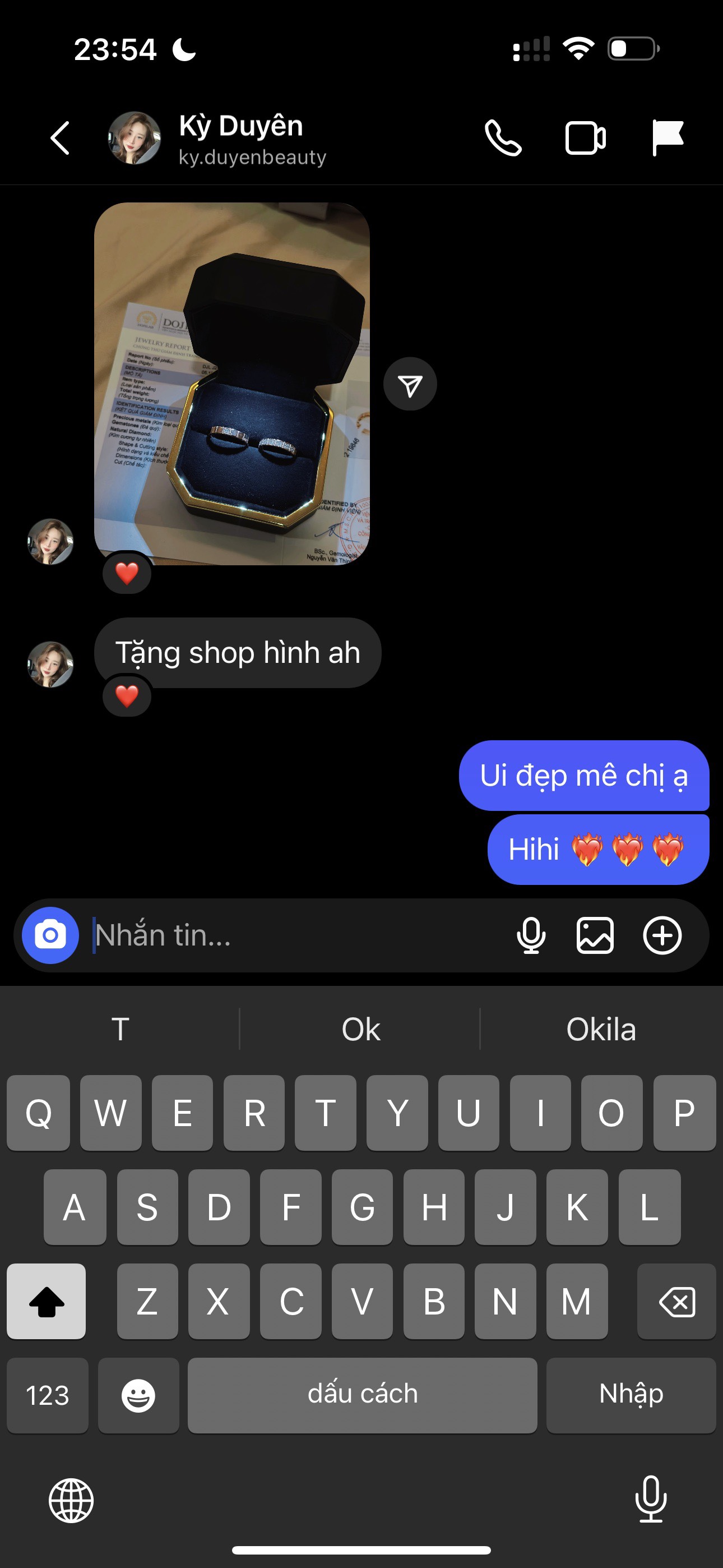723x1568 pixels.
Task: Start a video call with Kỳ Duyên
Action: coord(585,138)
